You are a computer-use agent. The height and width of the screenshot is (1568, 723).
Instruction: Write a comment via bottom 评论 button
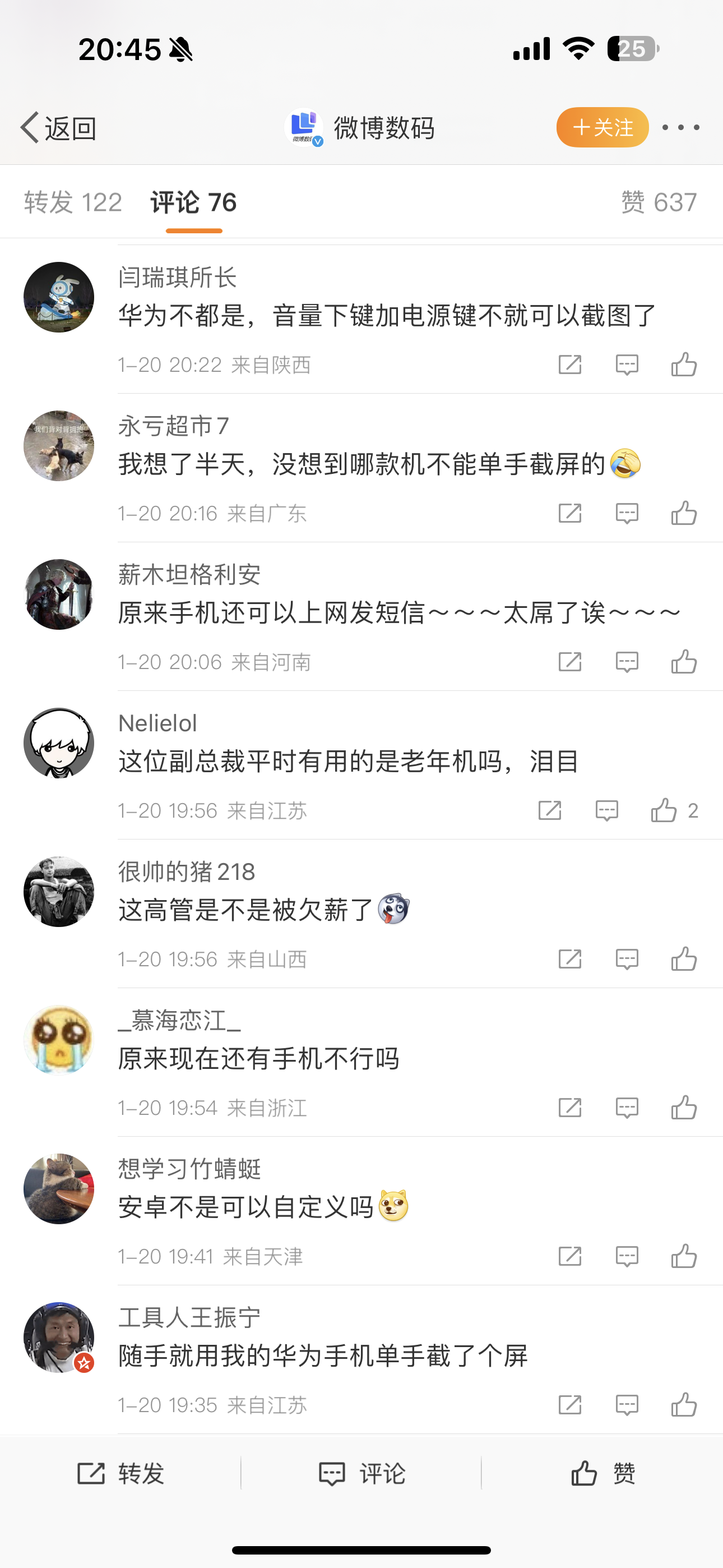click(x=361, y=1474)
